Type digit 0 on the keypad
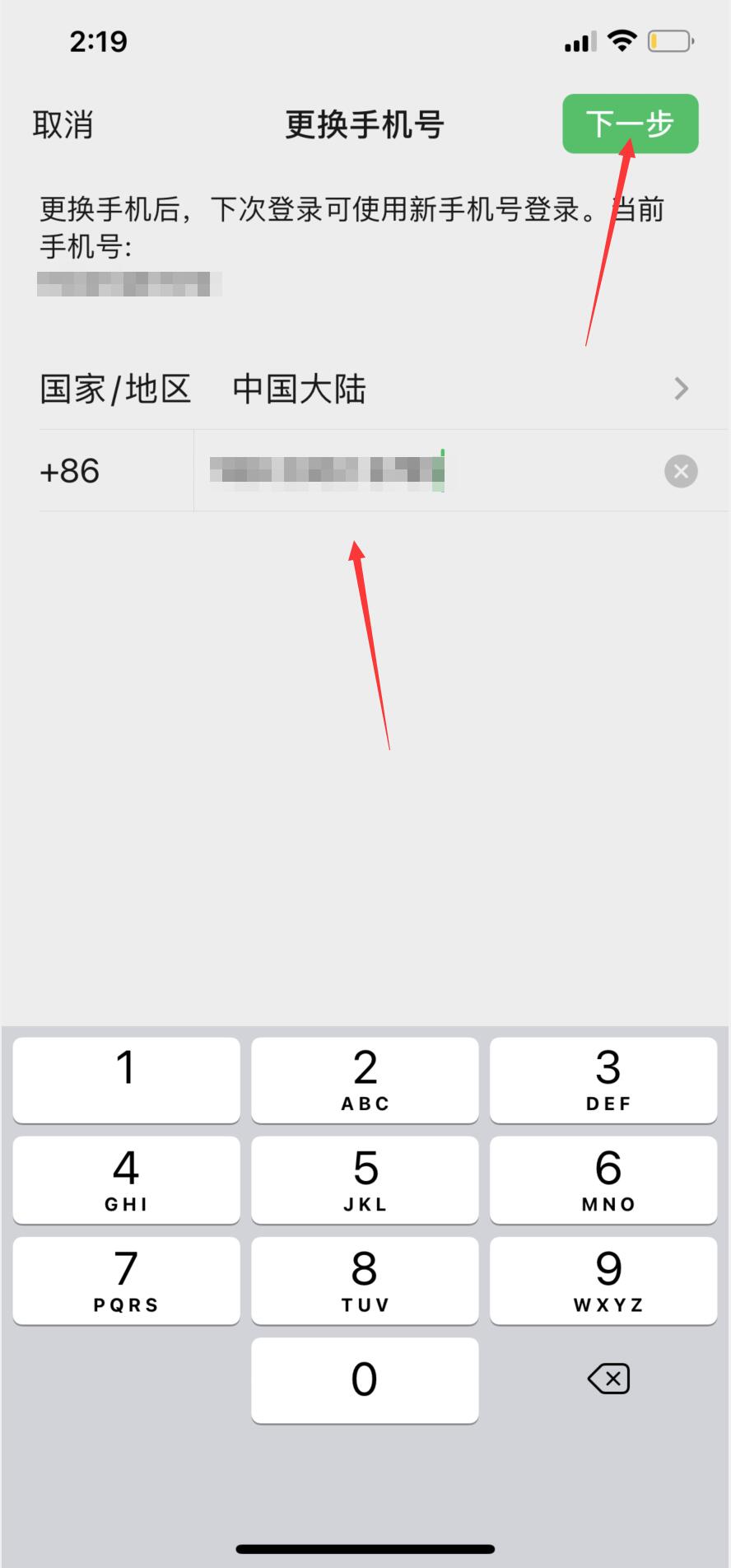This screenshot has height=1568, width=731. pyautogui.click(x=365, y=1379)
